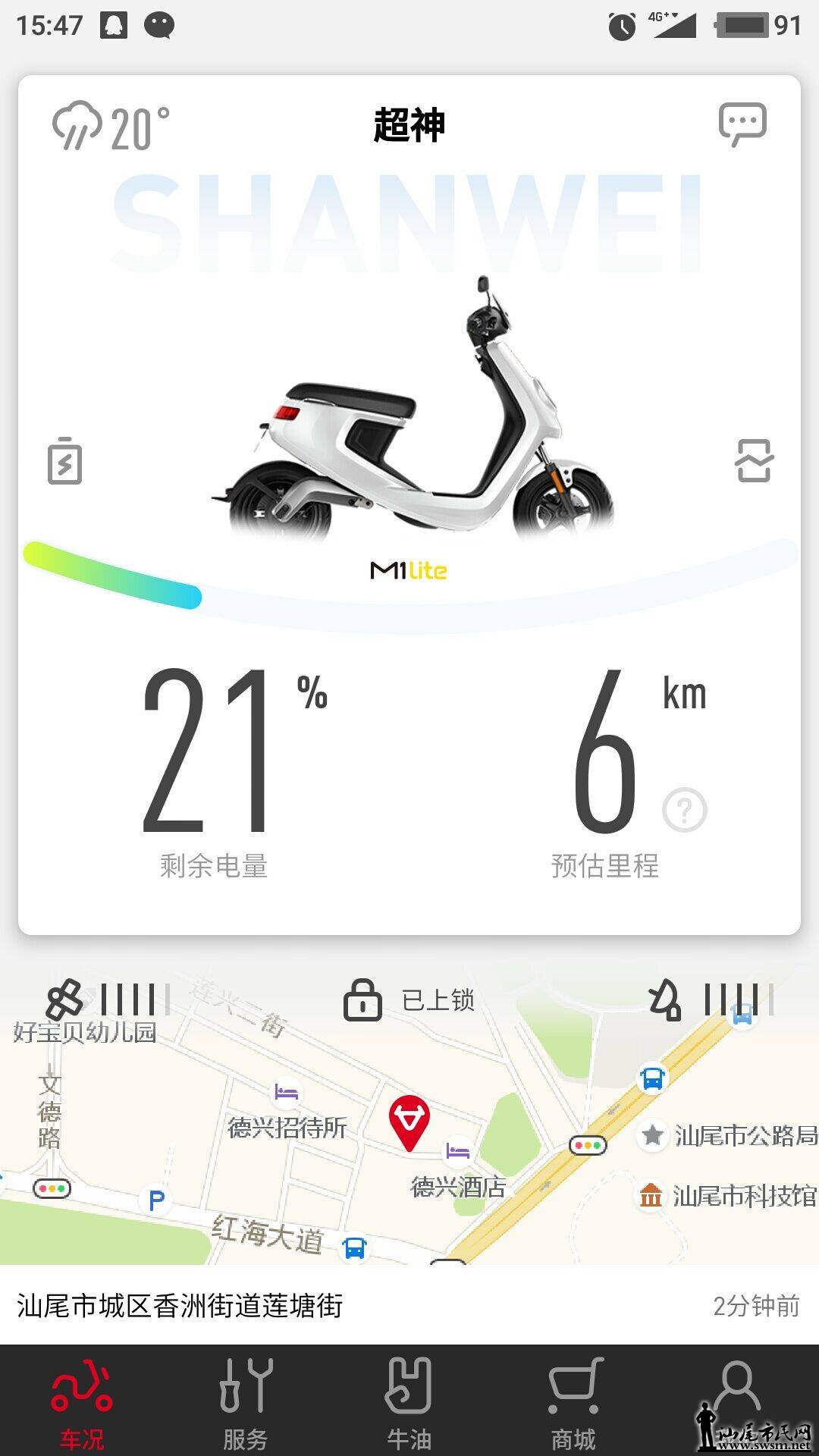
Task: Open the 商城 shop tab
Action: (x=573, y=1401)
